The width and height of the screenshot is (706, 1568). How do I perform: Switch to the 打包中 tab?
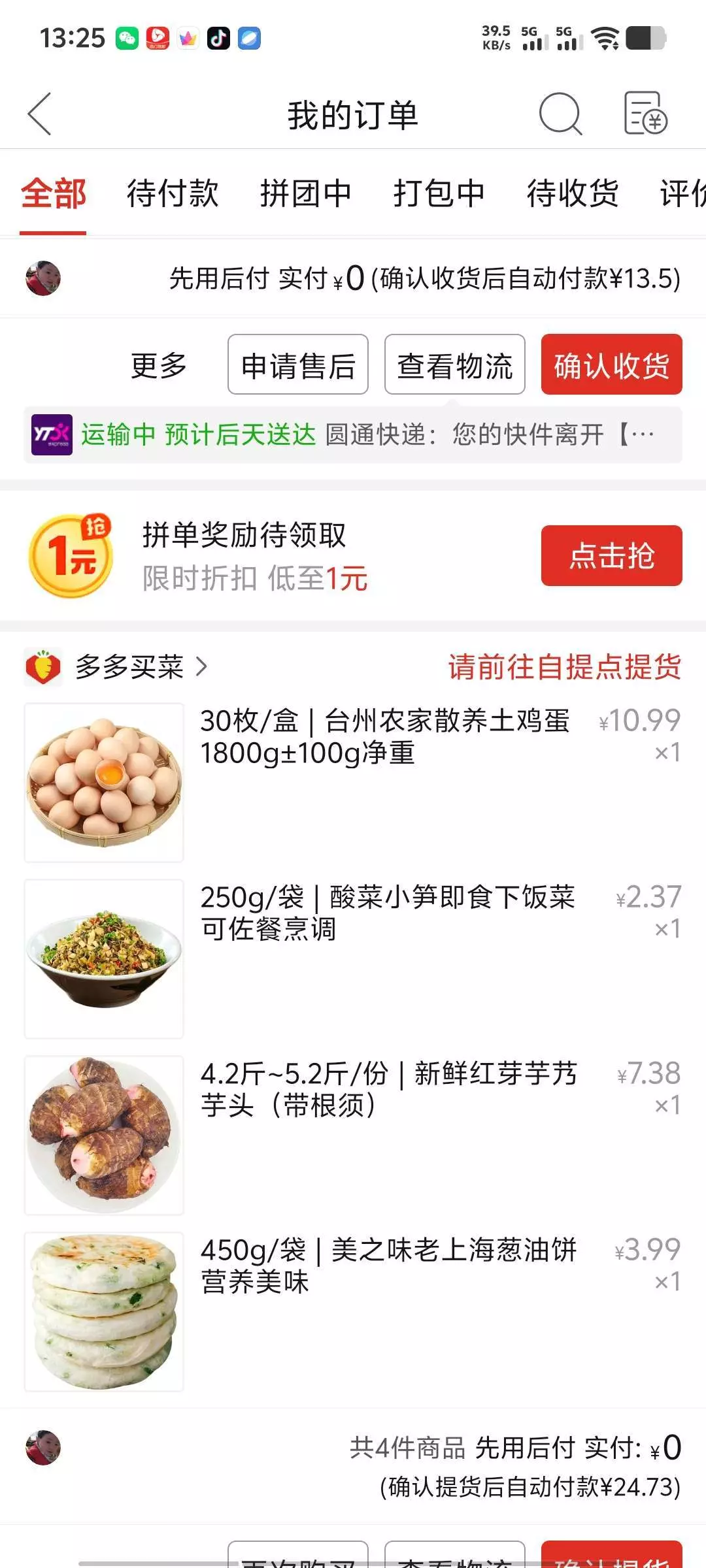439,193
